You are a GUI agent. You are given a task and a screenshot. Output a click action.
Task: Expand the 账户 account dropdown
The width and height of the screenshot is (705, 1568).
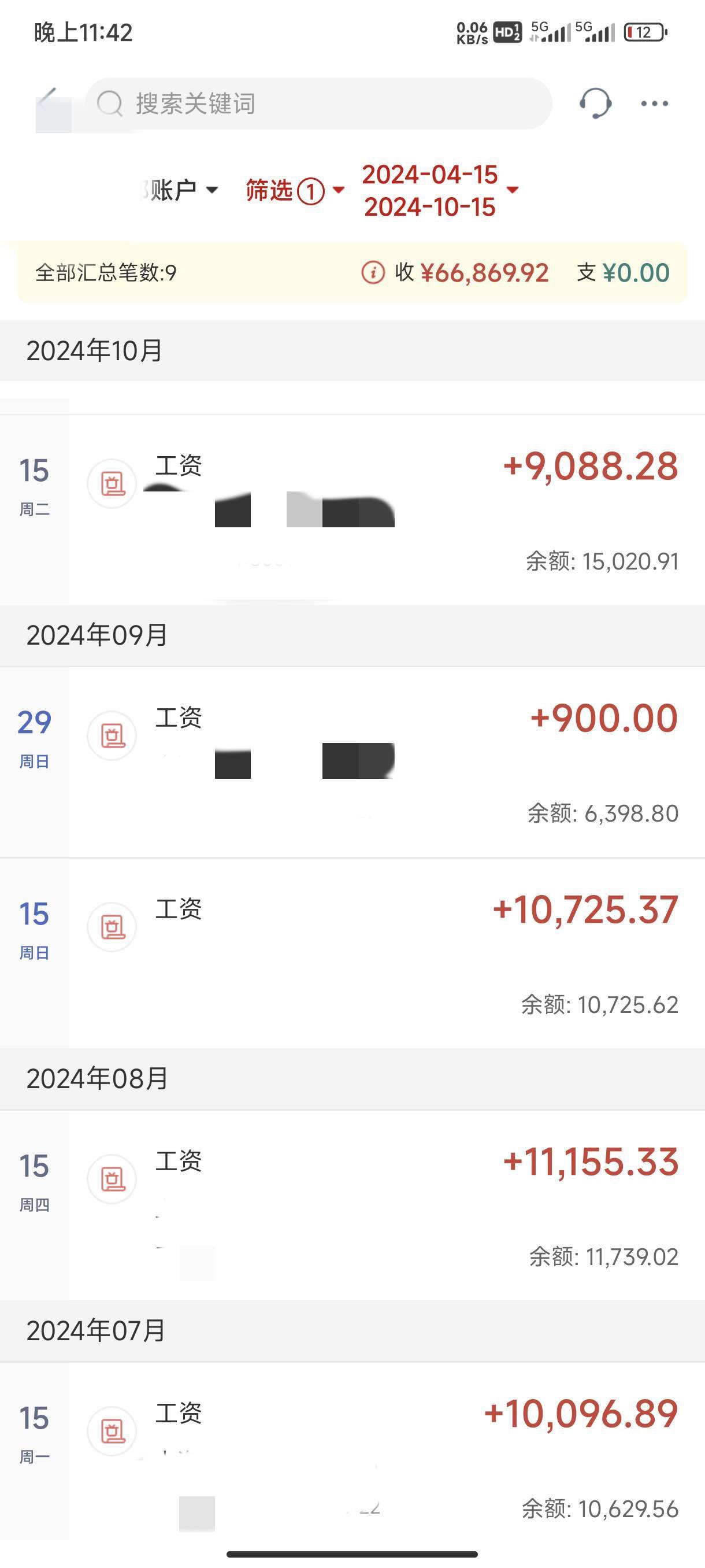(x=179, y=190)
